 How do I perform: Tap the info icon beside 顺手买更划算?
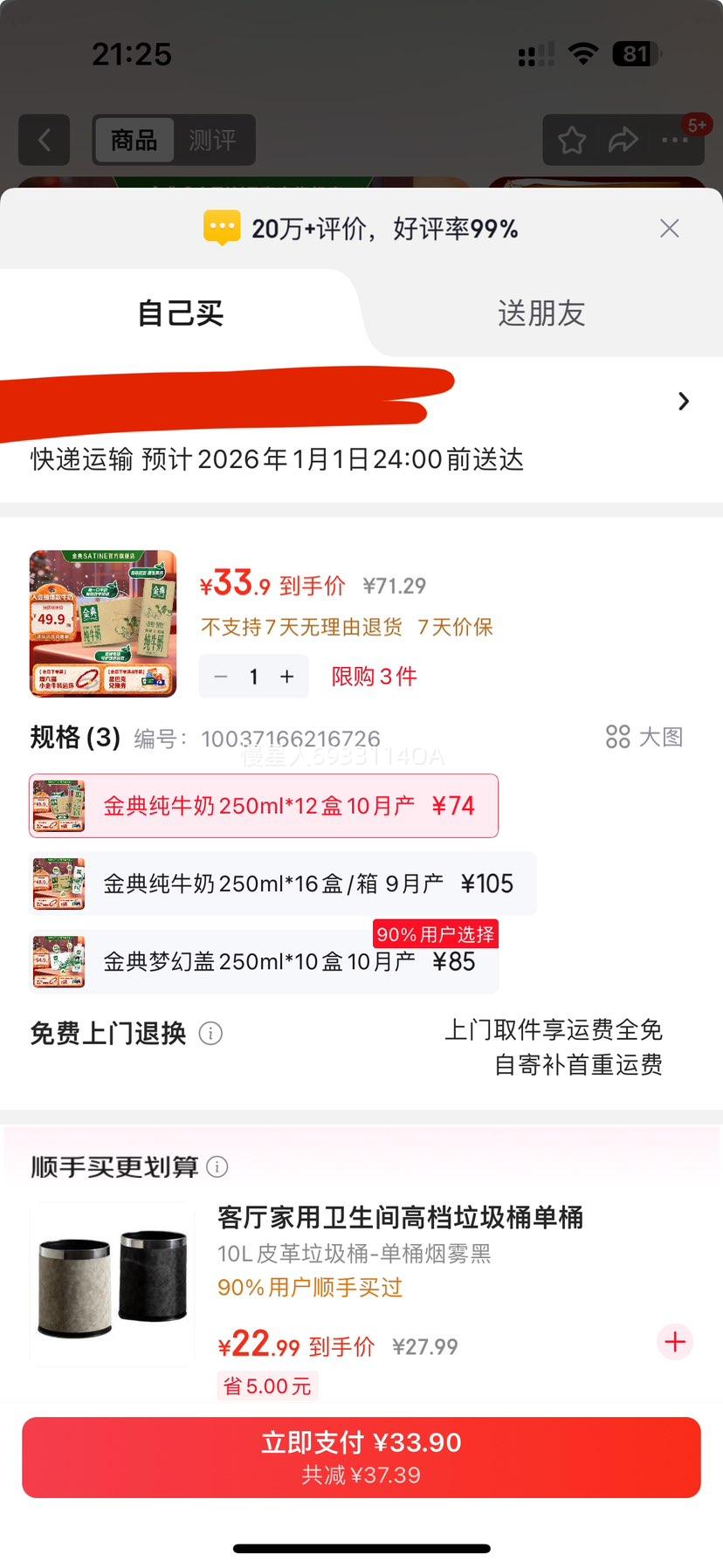216,1166
